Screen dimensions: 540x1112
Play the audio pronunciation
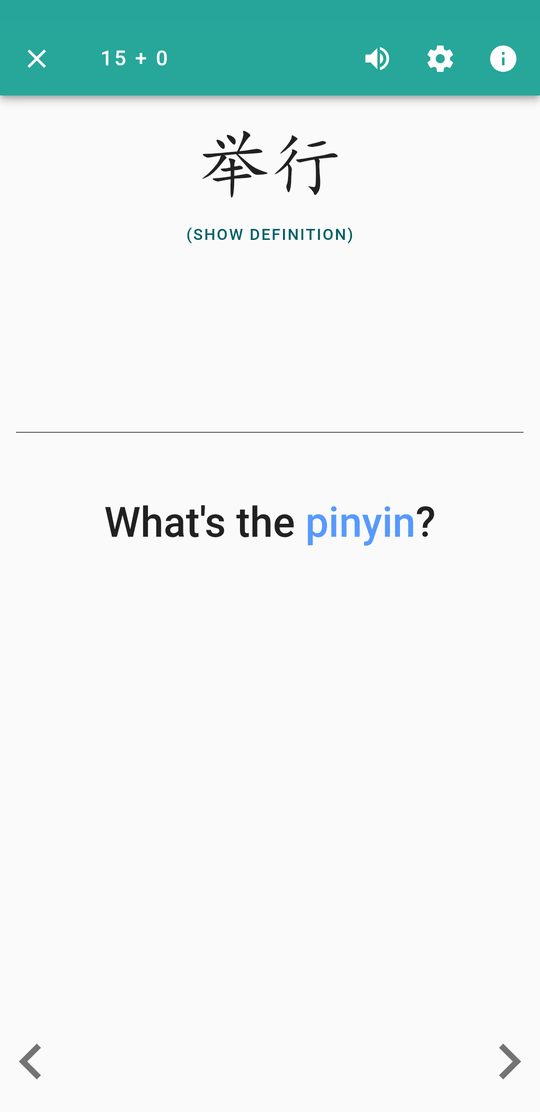tap(377, 58)
